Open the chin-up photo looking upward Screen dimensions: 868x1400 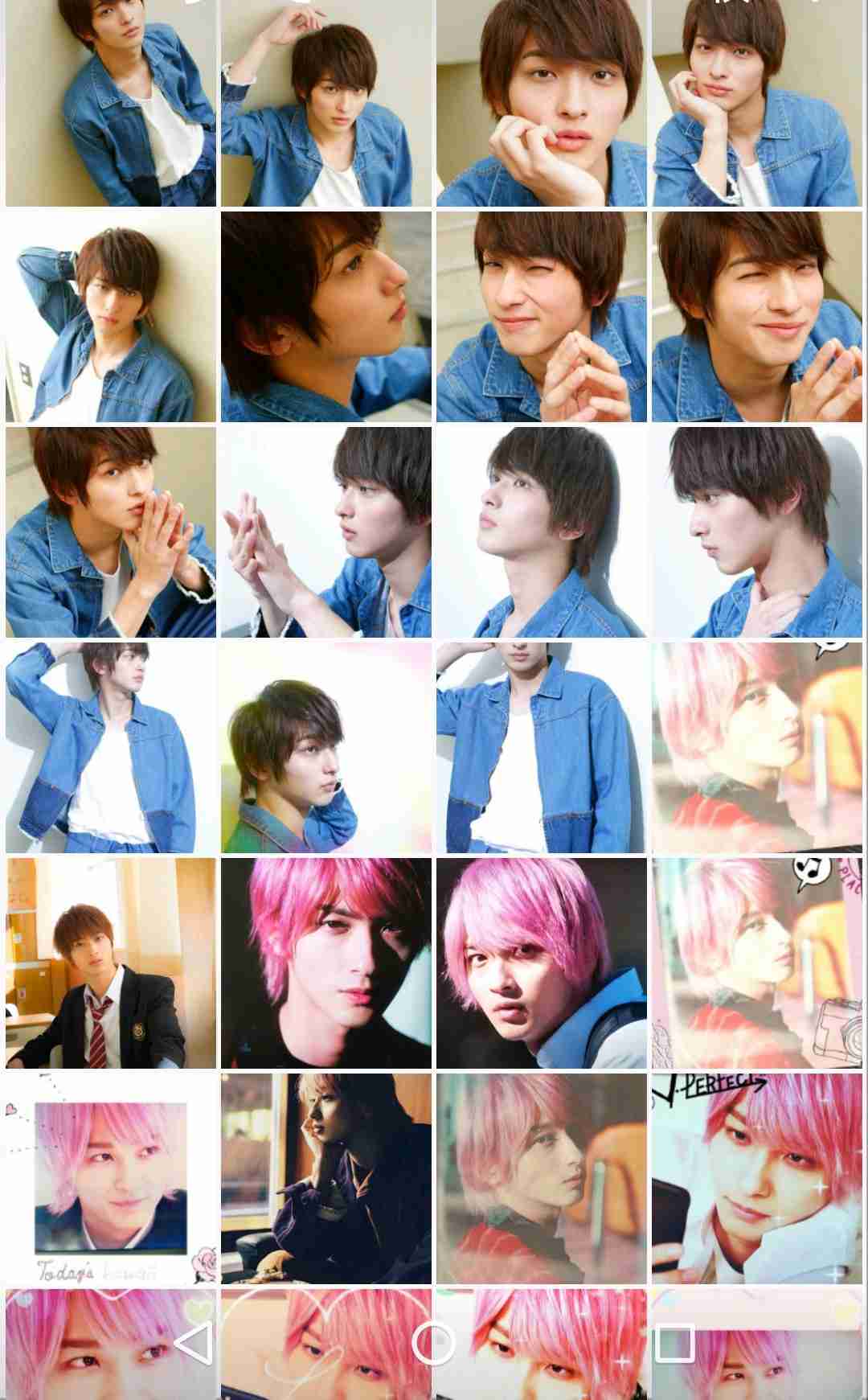coord(542,532)
